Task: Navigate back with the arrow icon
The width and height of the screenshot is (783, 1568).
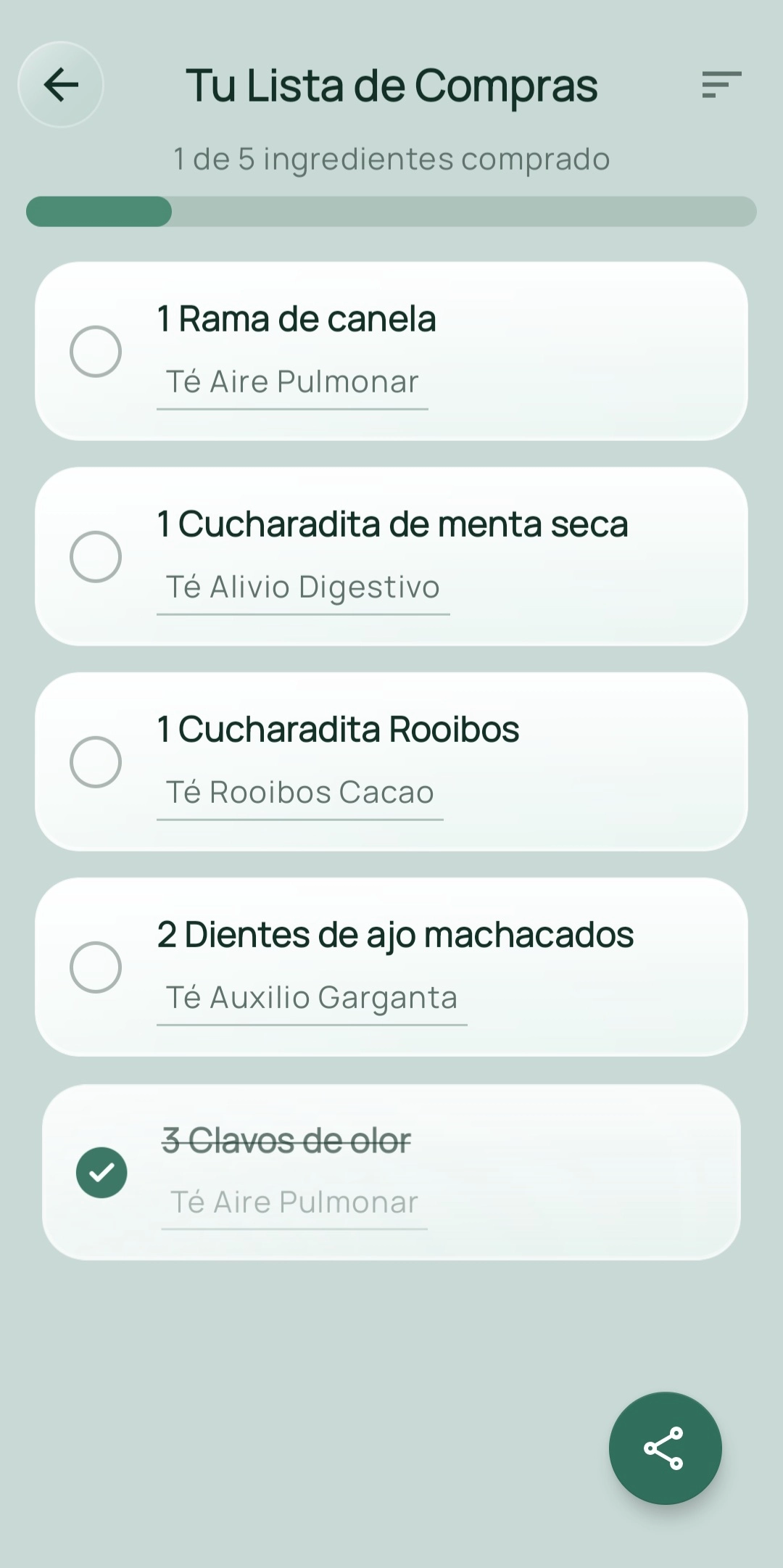Action: pyautogui.click(x=60, y=85)
